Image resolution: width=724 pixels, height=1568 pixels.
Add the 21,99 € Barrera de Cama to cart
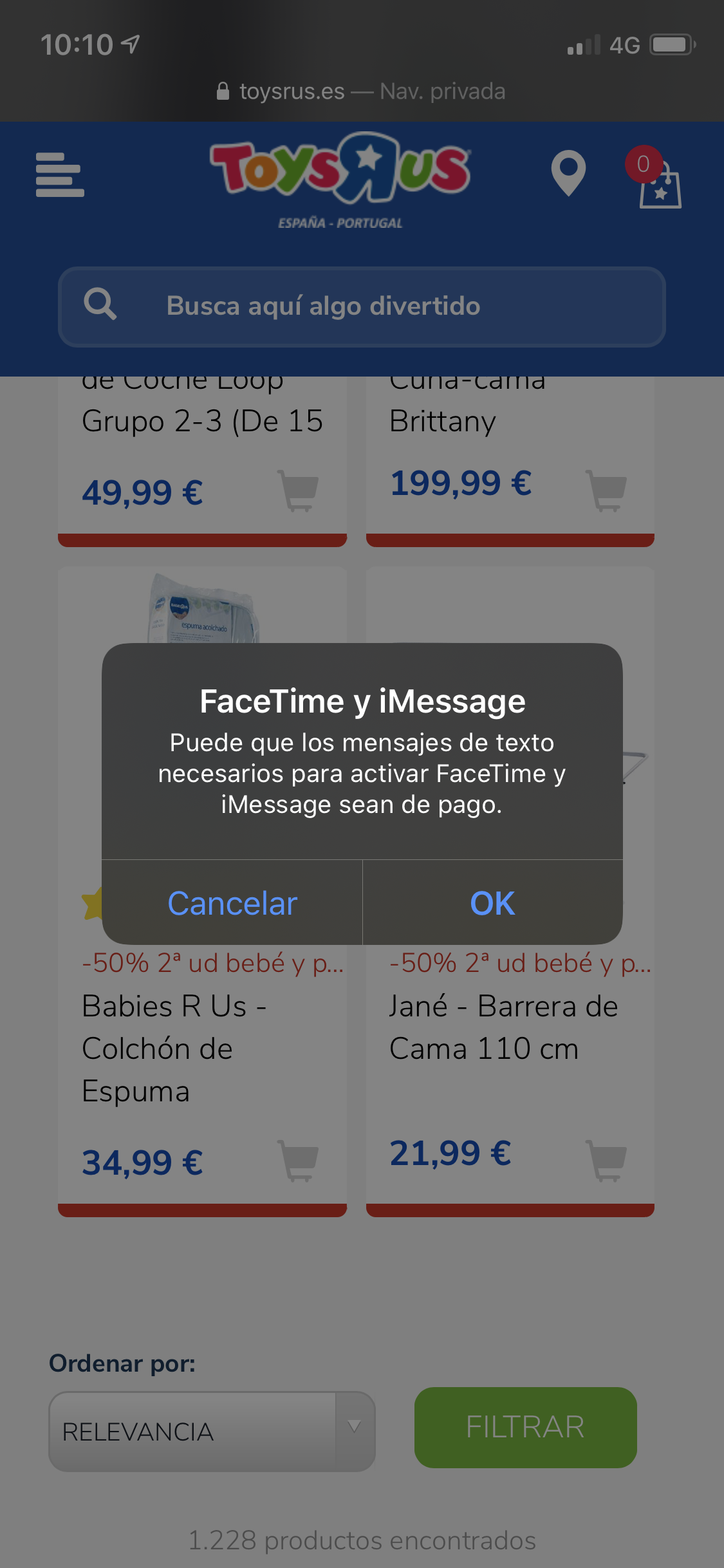coord(606,1161)
